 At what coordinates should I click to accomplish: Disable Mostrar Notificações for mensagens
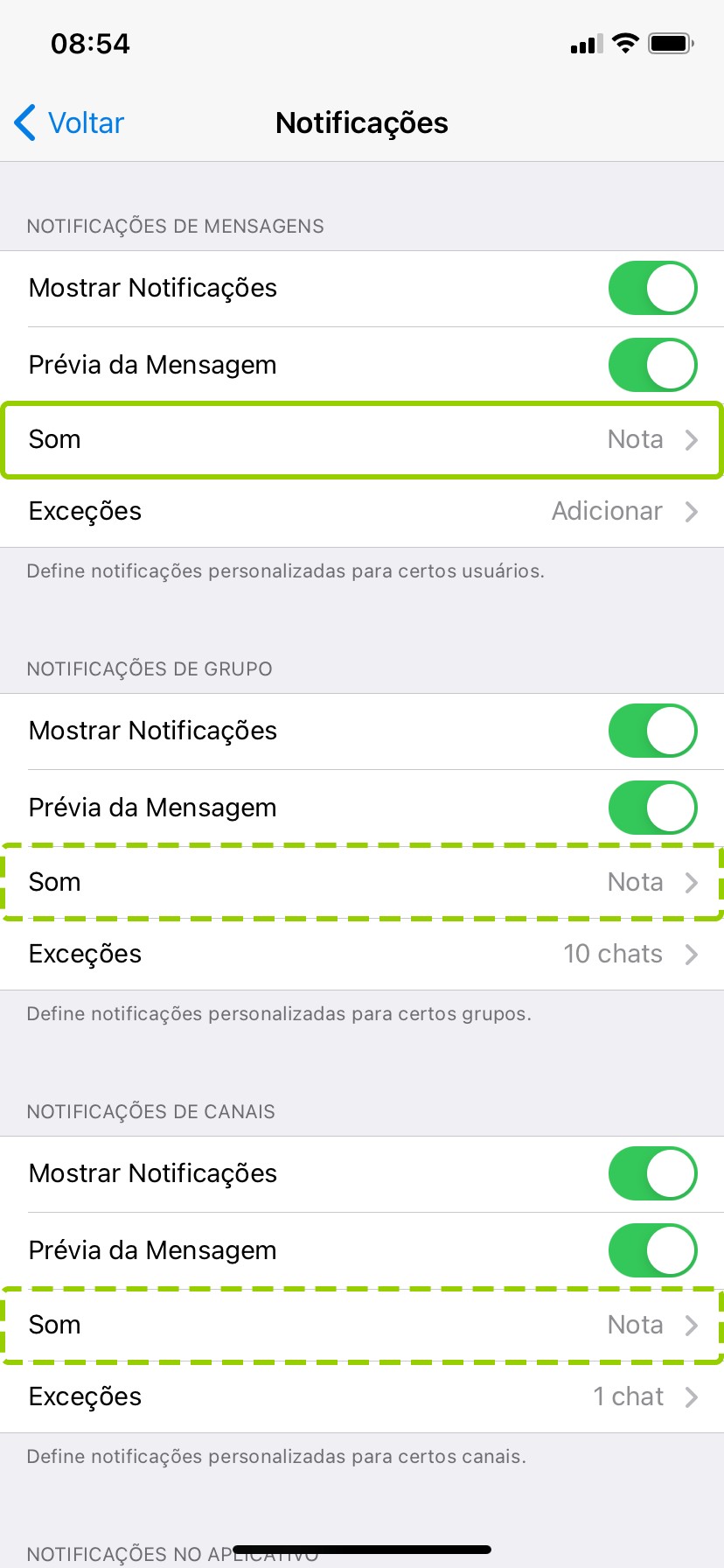coord(652,288)
